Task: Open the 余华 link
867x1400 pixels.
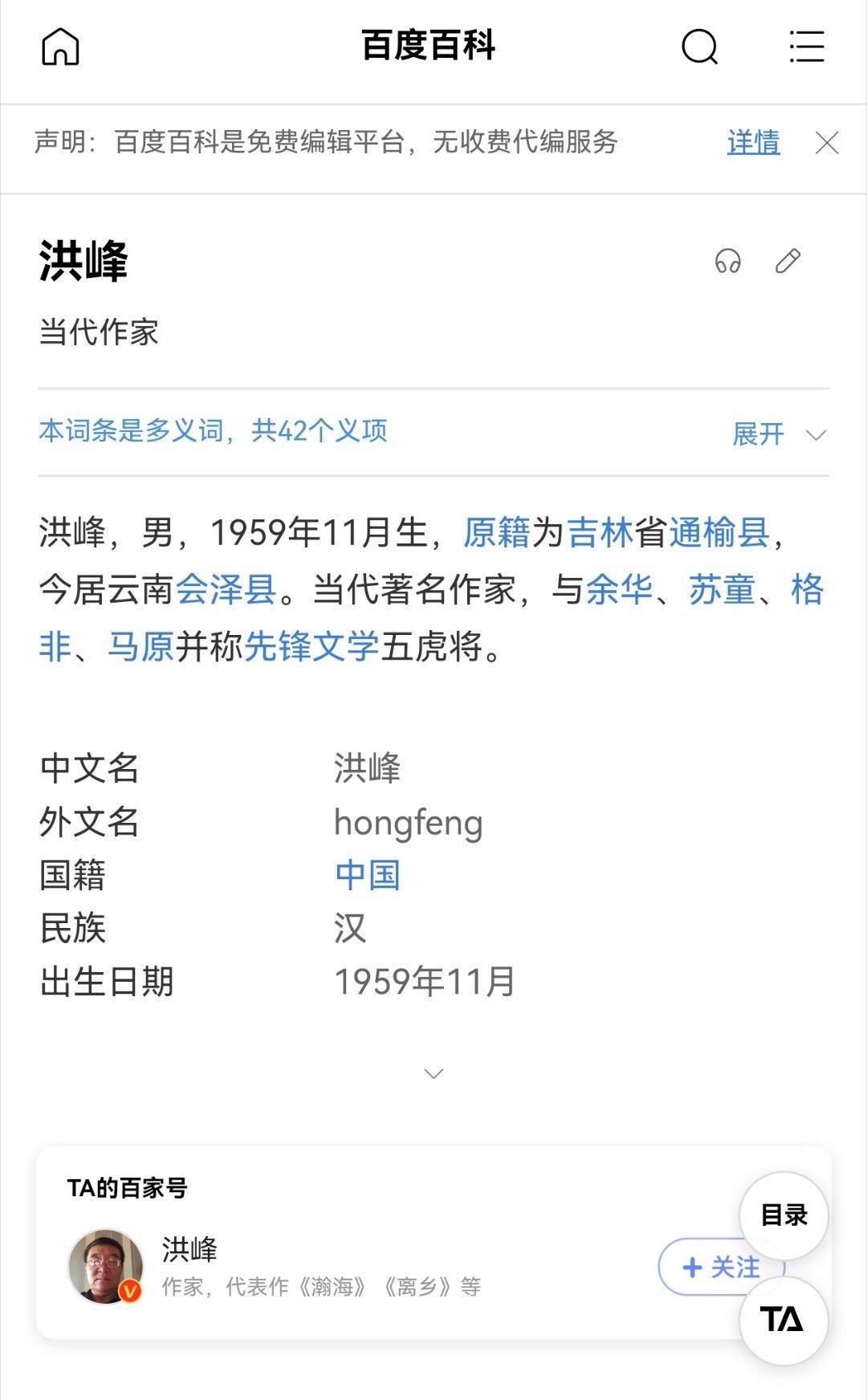Action: (619, 589)
